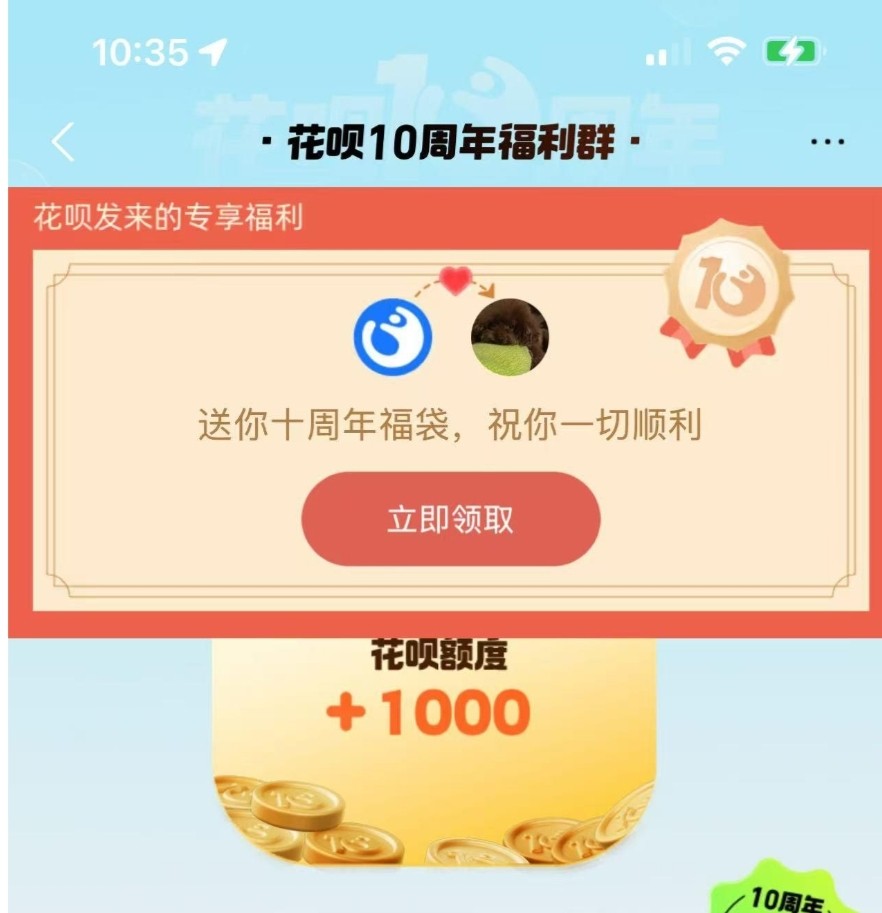The image size is (882, 913).
Task: Open the three-dot overflow menu
Action: click(827, 143)
